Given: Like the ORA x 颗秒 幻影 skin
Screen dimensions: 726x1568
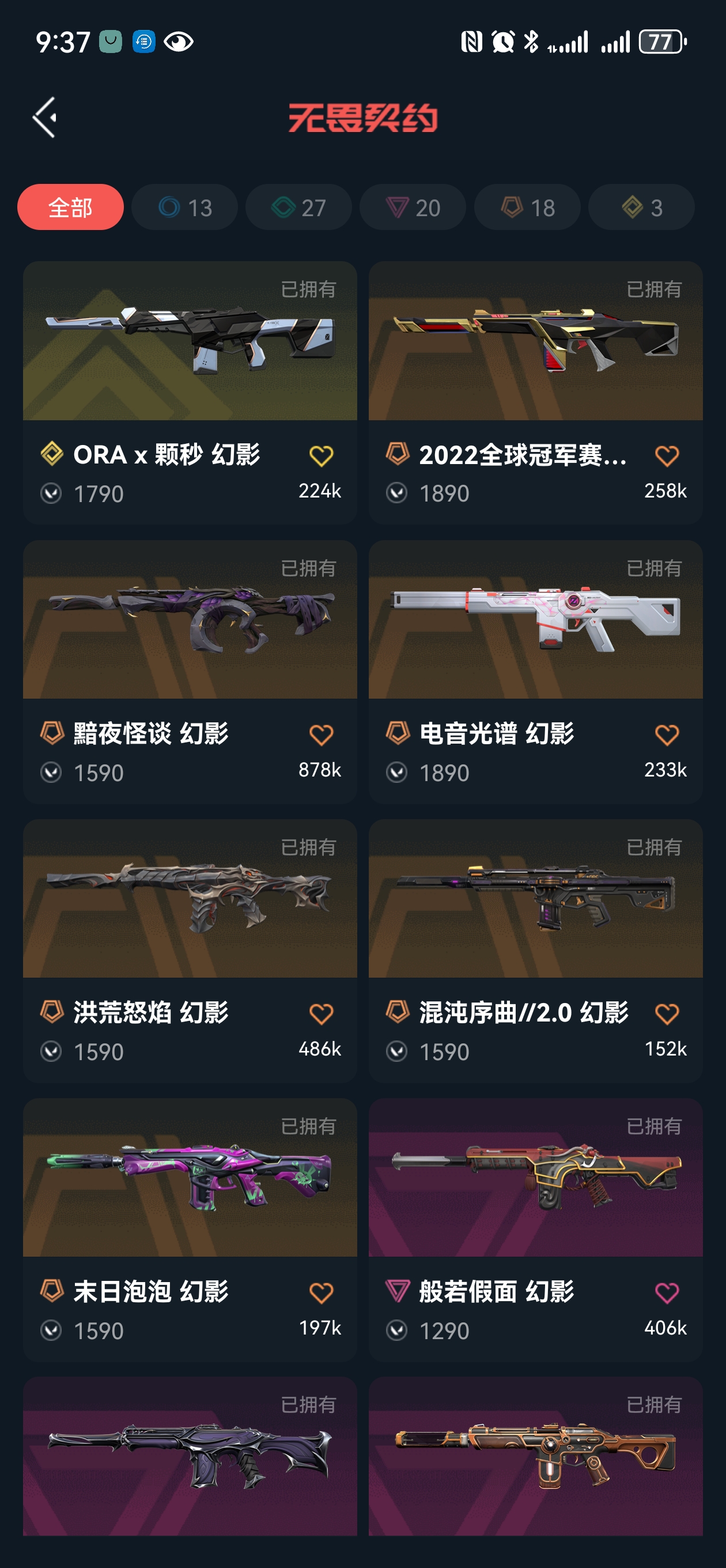Looking at the screenshot, I should coord(321,456).
